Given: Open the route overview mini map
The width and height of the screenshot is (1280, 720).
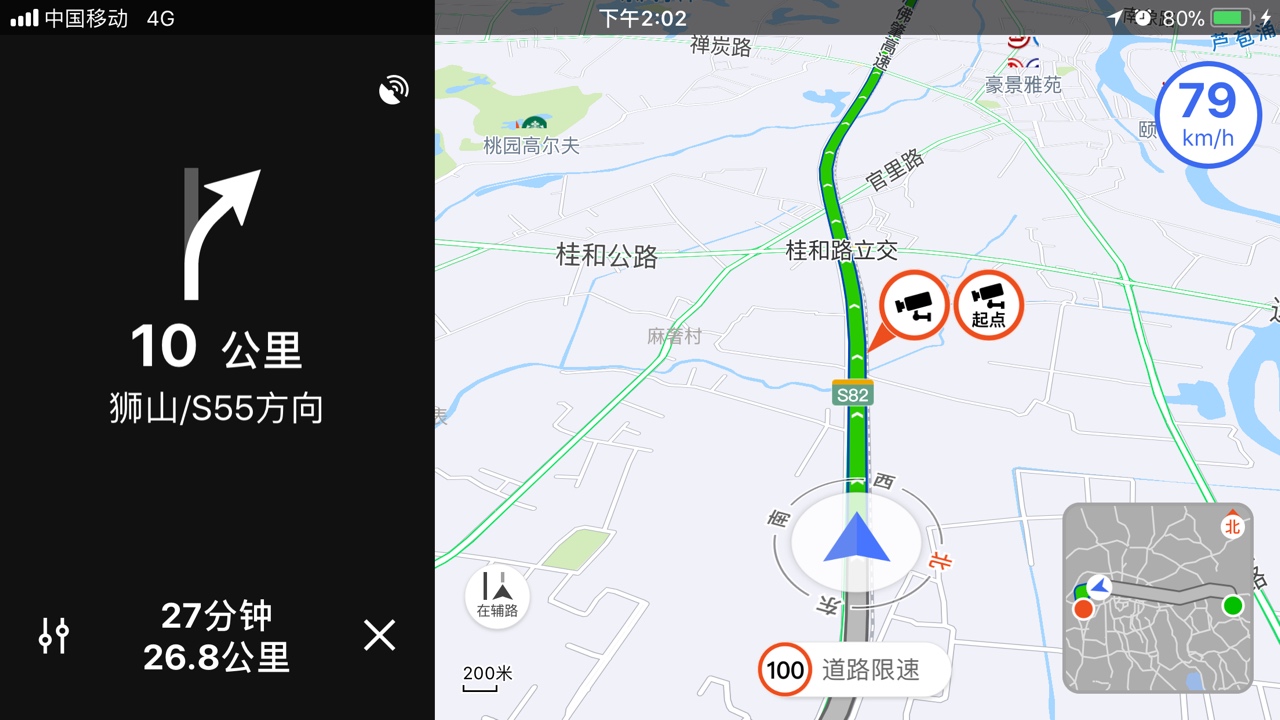Looking at the screenshot, I should [1157, 597].
